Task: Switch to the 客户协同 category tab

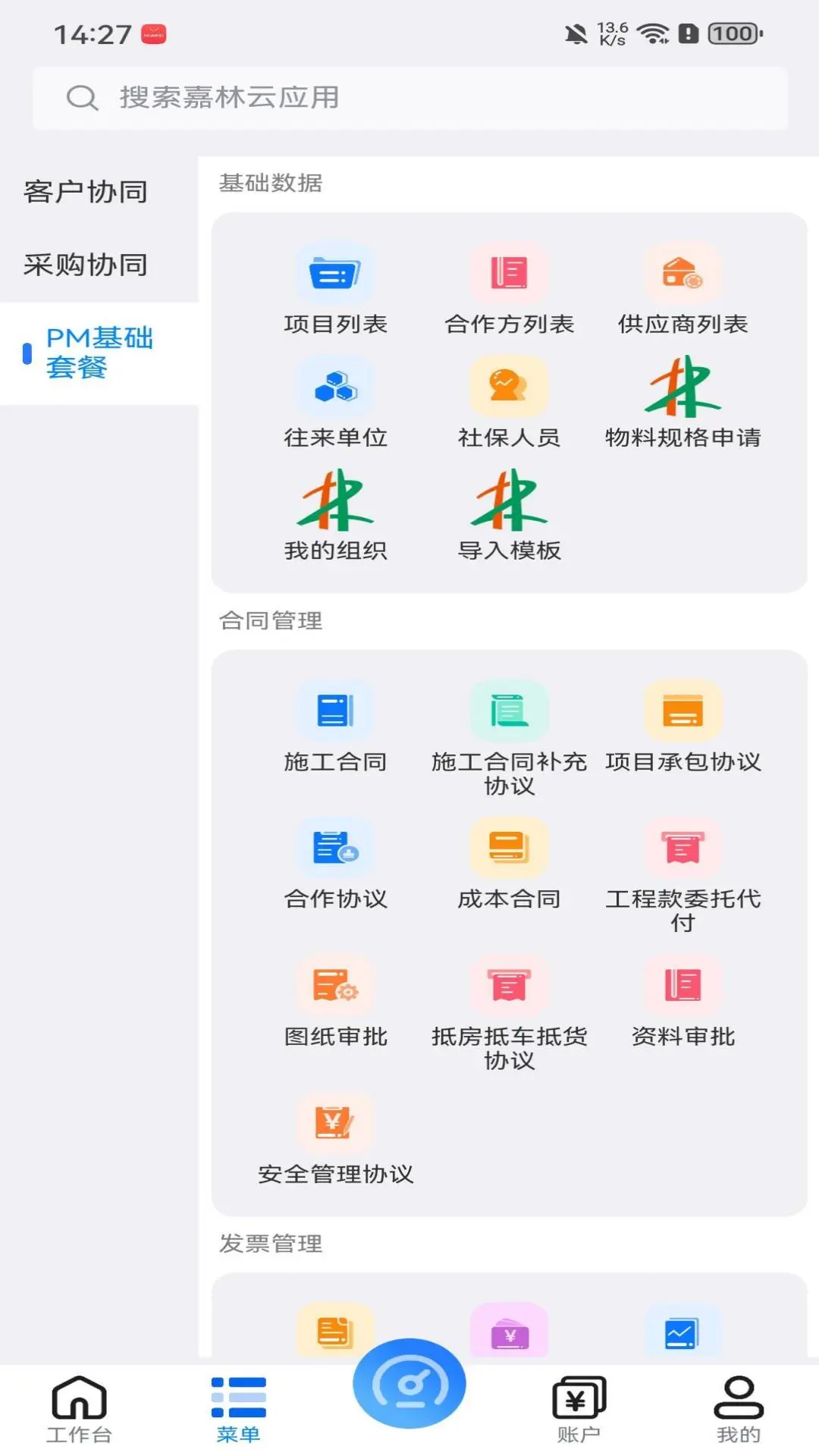Action: click(x=86, y=192)
